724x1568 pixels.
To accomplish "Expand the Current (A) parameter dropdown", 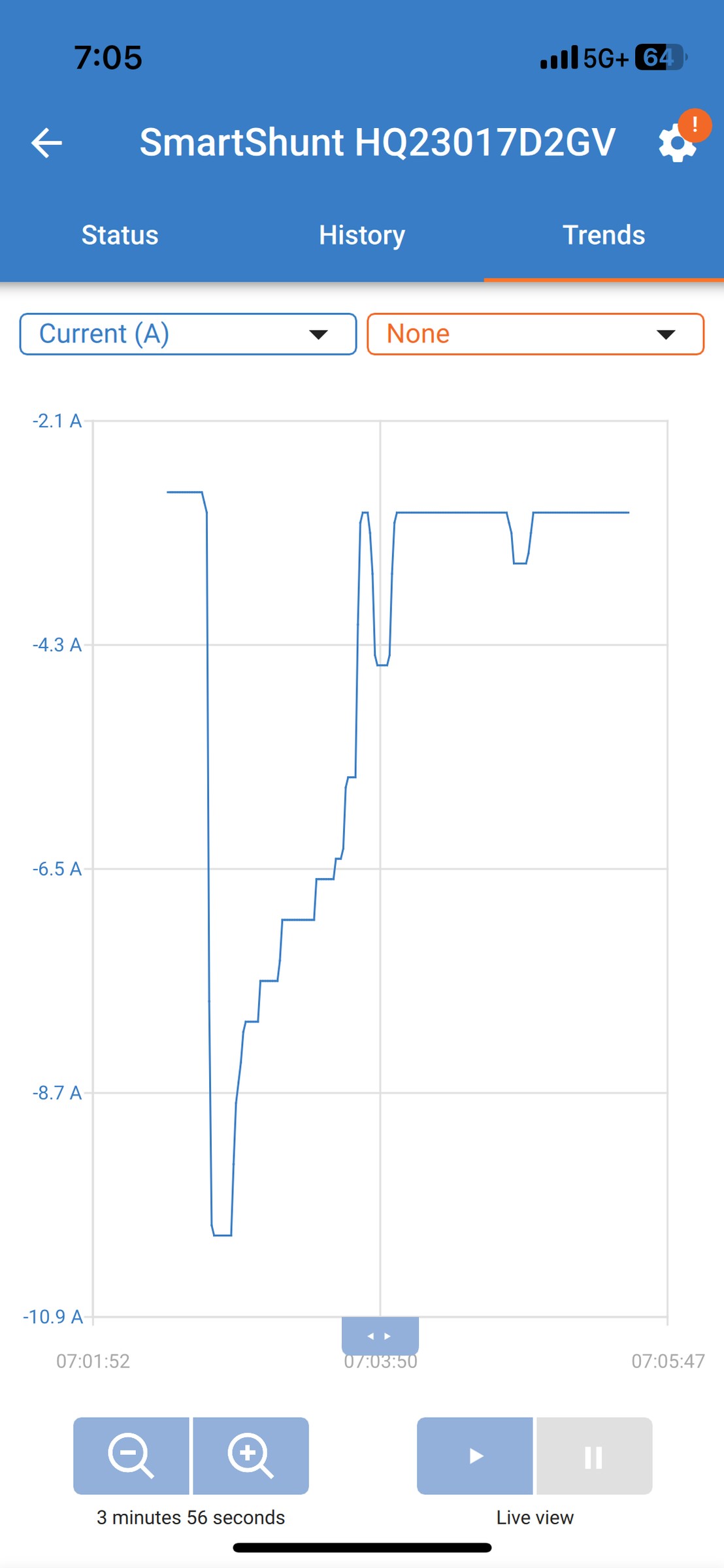I will pos(188,334).
